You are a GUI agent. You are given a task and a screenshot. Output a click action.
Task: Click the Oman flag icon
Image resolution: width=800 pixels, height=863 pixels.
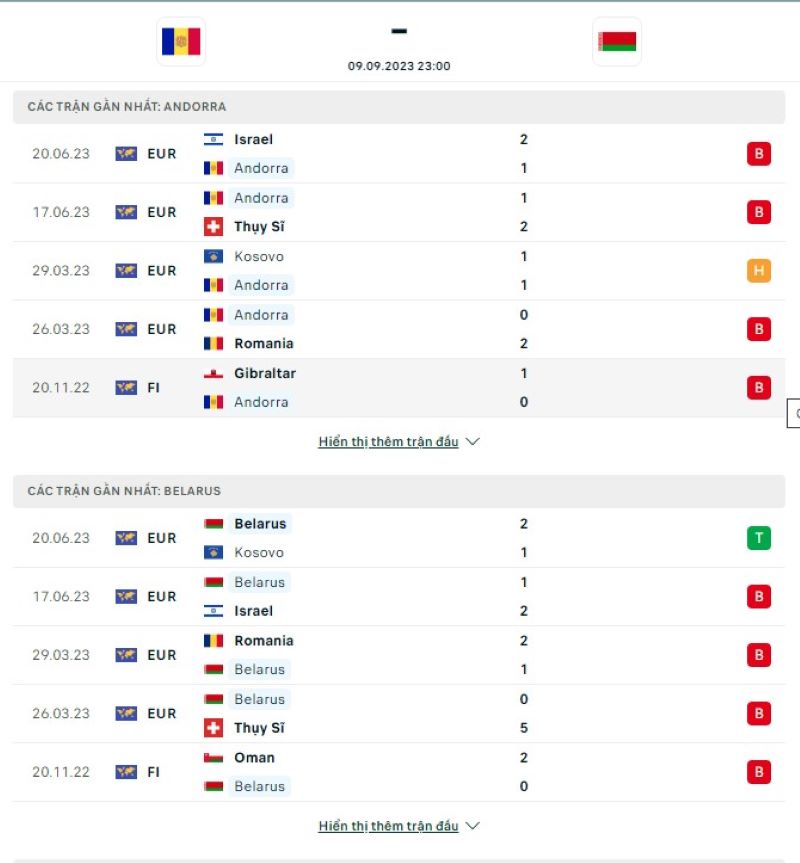pos(211,757)
